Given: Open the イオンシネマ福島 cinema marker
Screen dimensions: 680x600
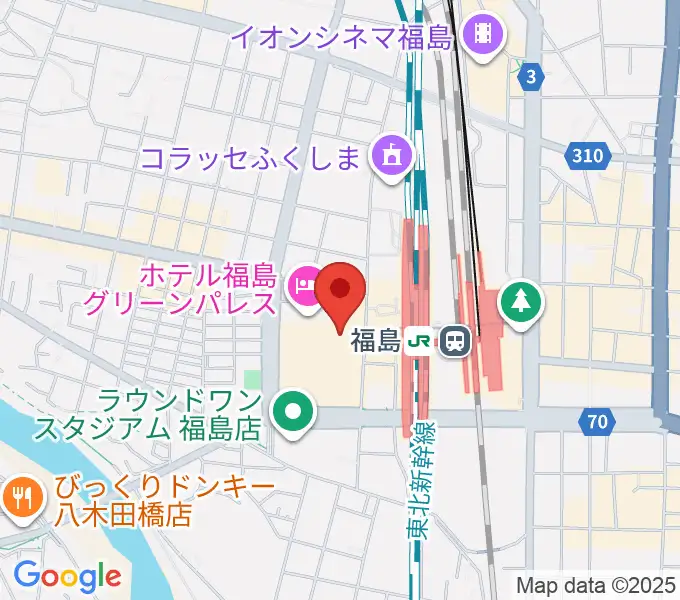Looking at the screenshot, I should (485, 37).
